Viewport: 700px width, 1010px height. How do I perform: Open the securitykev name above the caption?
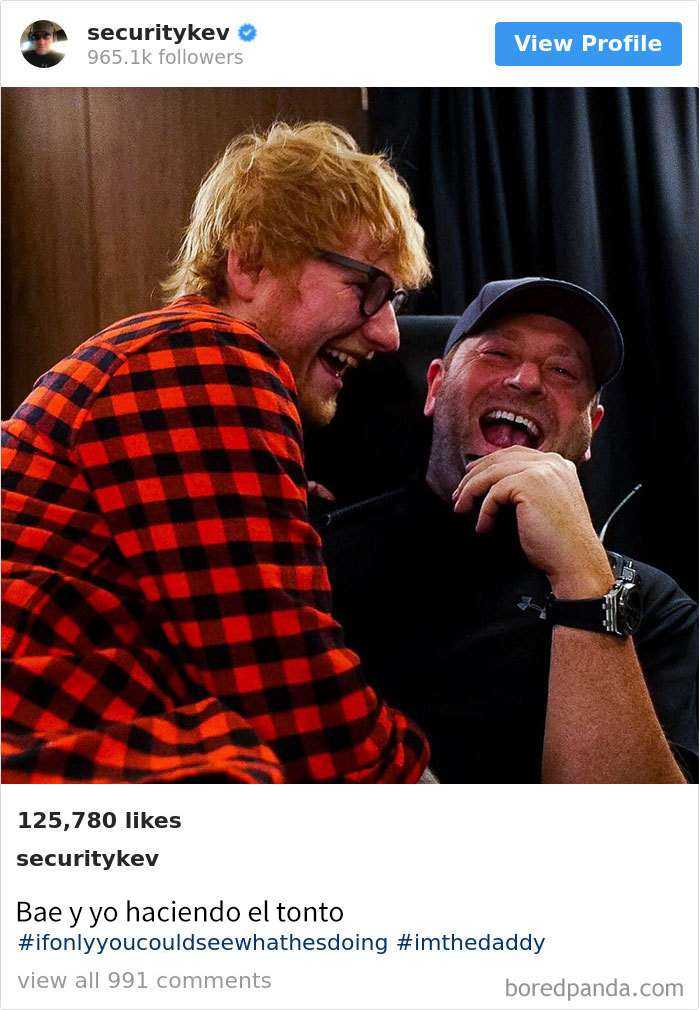[88, 859]
